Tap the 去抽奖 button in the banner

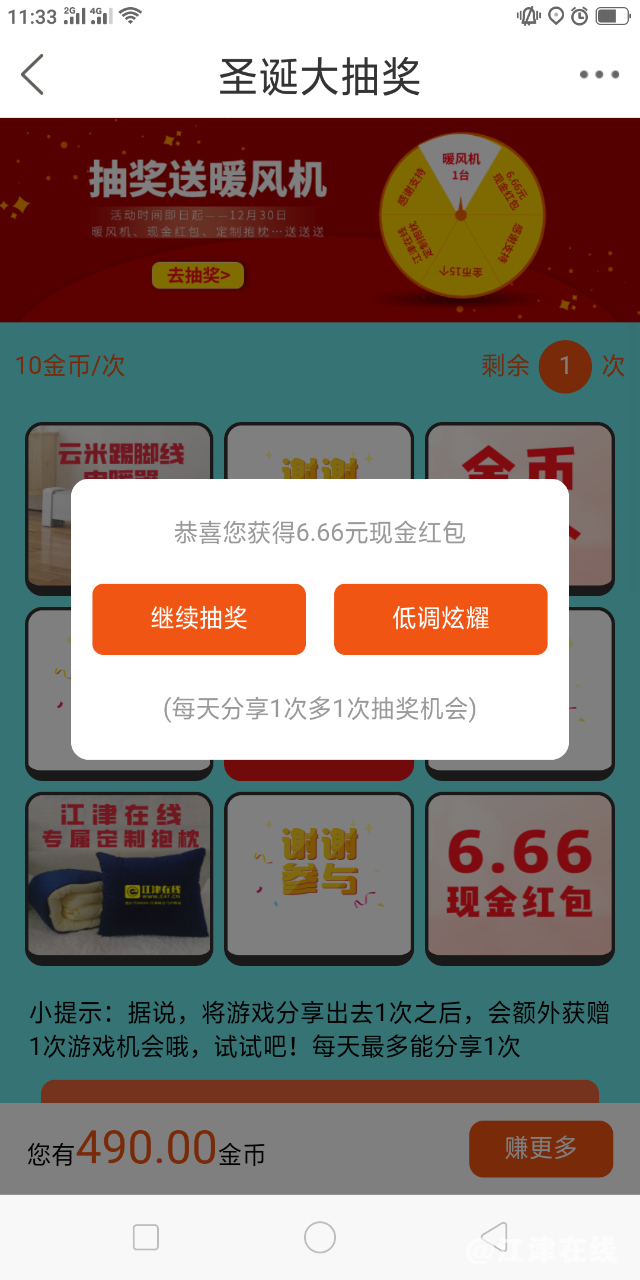[198, 275]
